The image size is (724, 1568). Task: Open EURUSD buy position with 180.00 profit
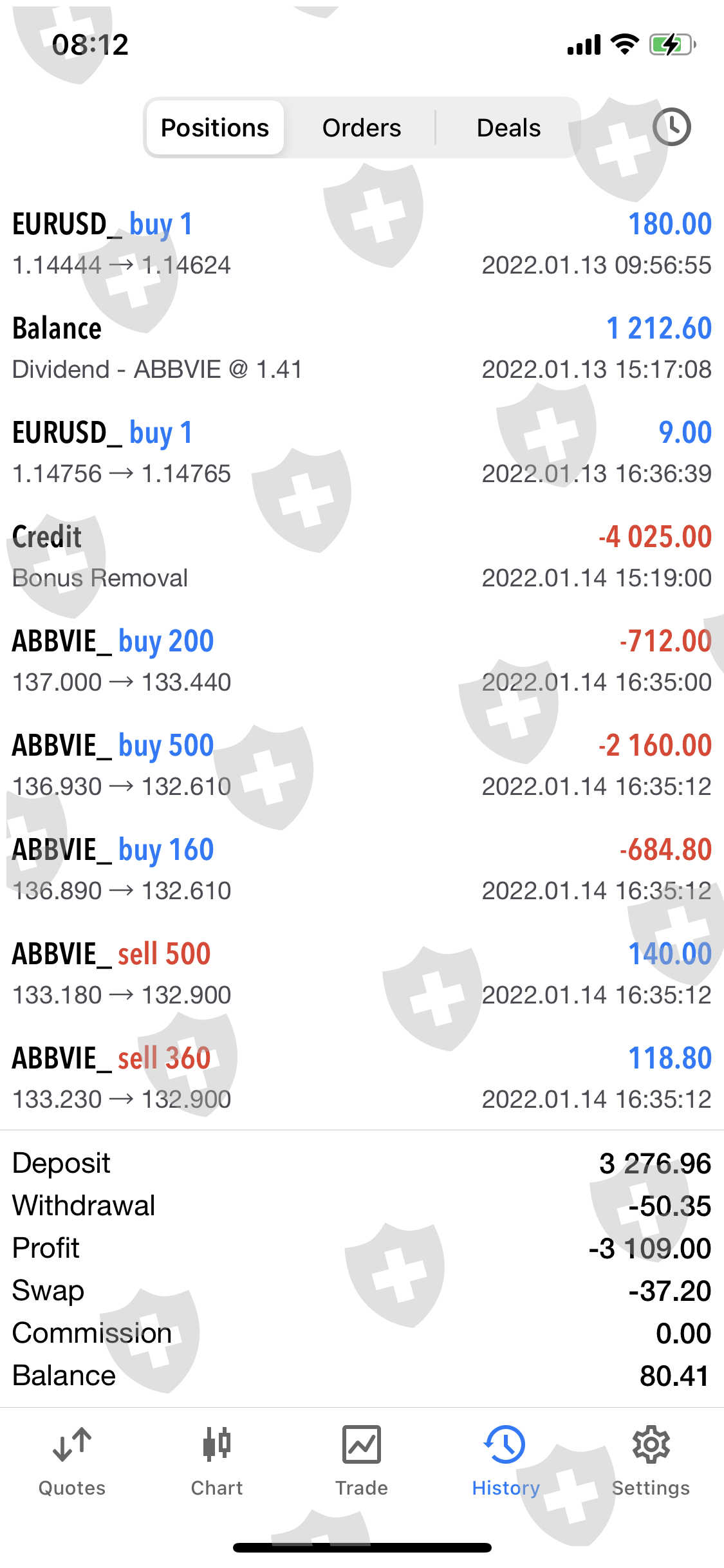click(362, 244)
